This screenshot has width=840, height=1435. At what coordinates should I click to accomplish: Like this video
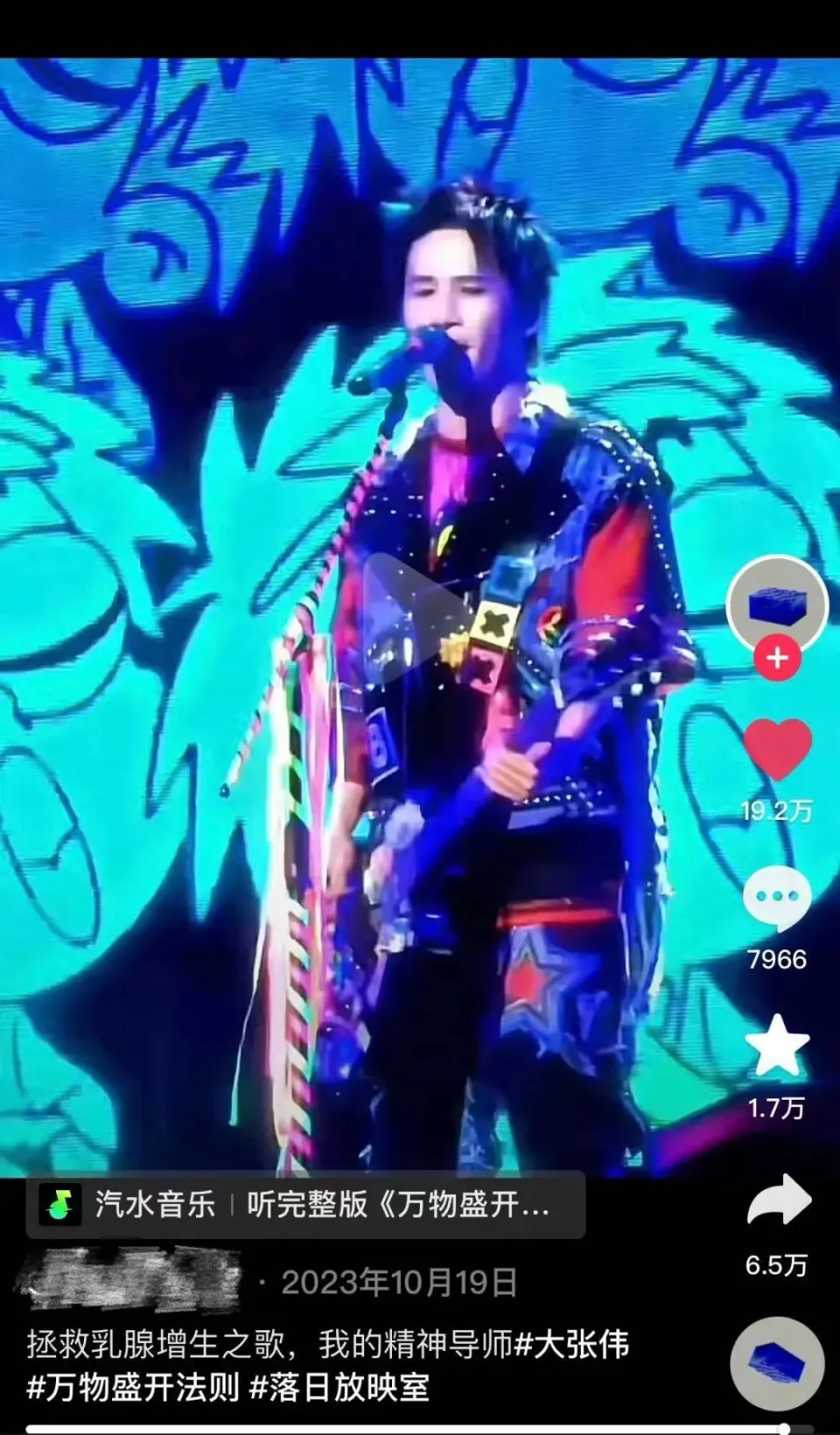[777, 749]
